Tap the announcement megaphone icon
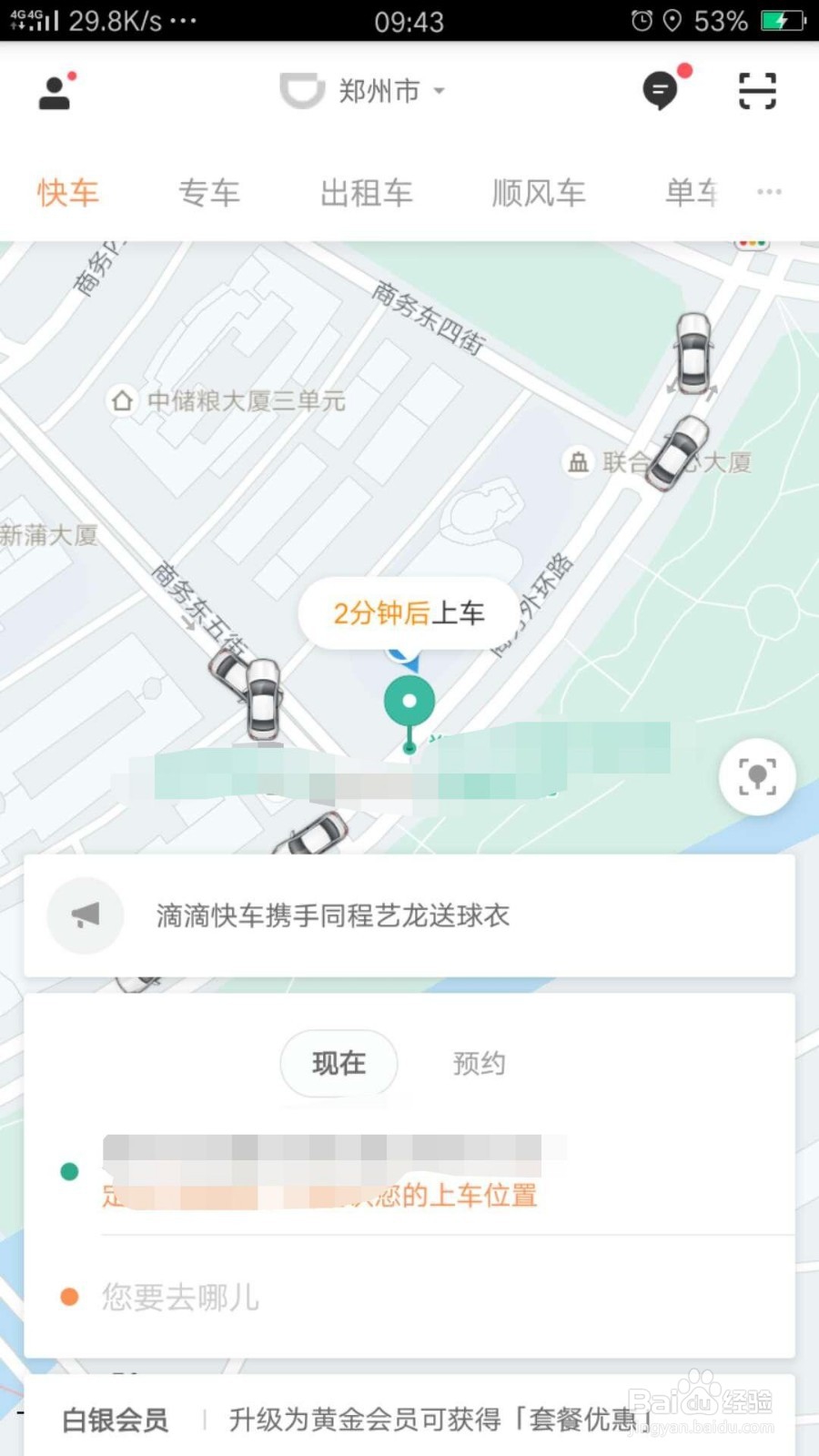Screen dimensions: 819x1456 point(85,915)
